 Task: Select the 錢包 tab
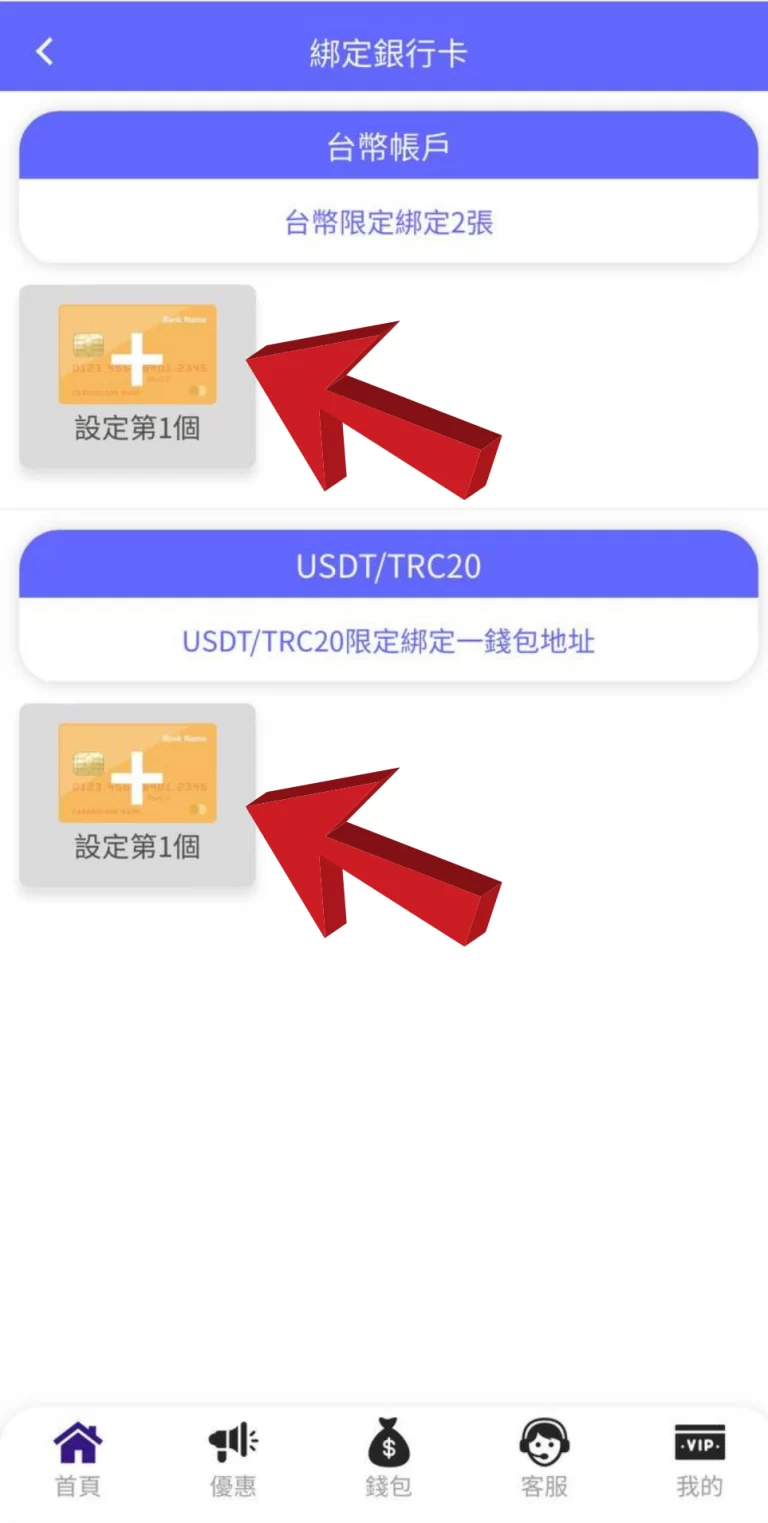pos(388,1458)
